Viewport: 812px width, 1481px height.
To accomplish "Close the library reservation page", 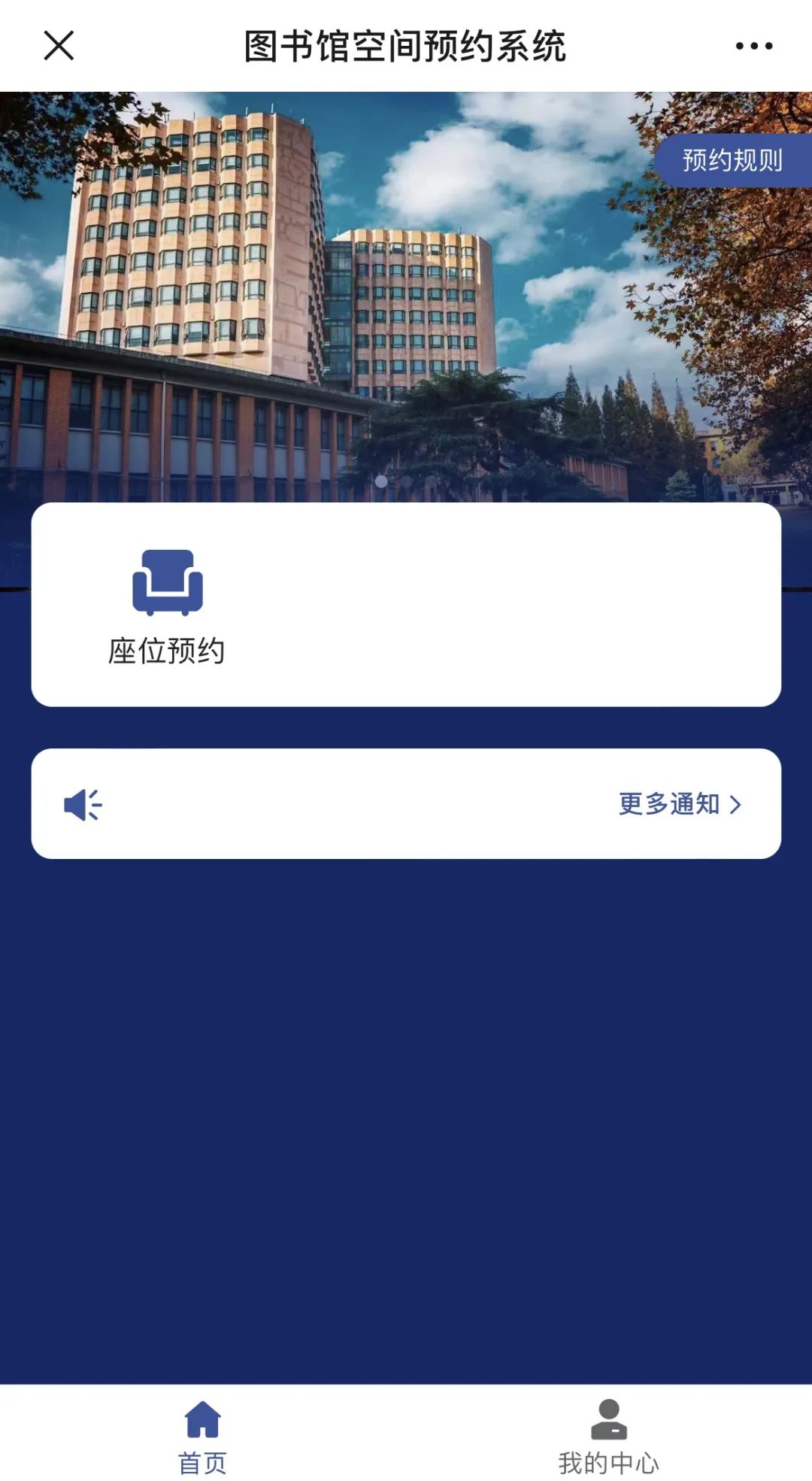I will point(59,46).
